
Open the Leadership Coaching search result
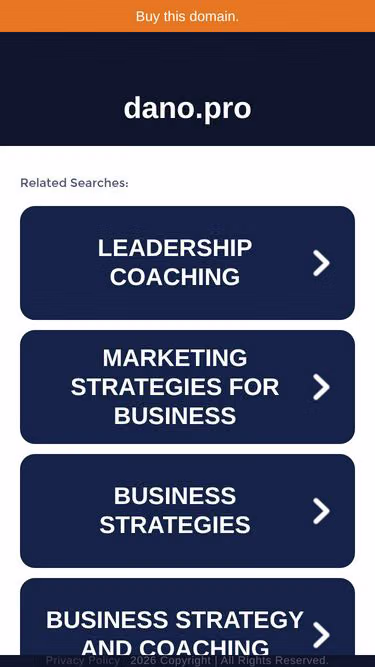188,263
